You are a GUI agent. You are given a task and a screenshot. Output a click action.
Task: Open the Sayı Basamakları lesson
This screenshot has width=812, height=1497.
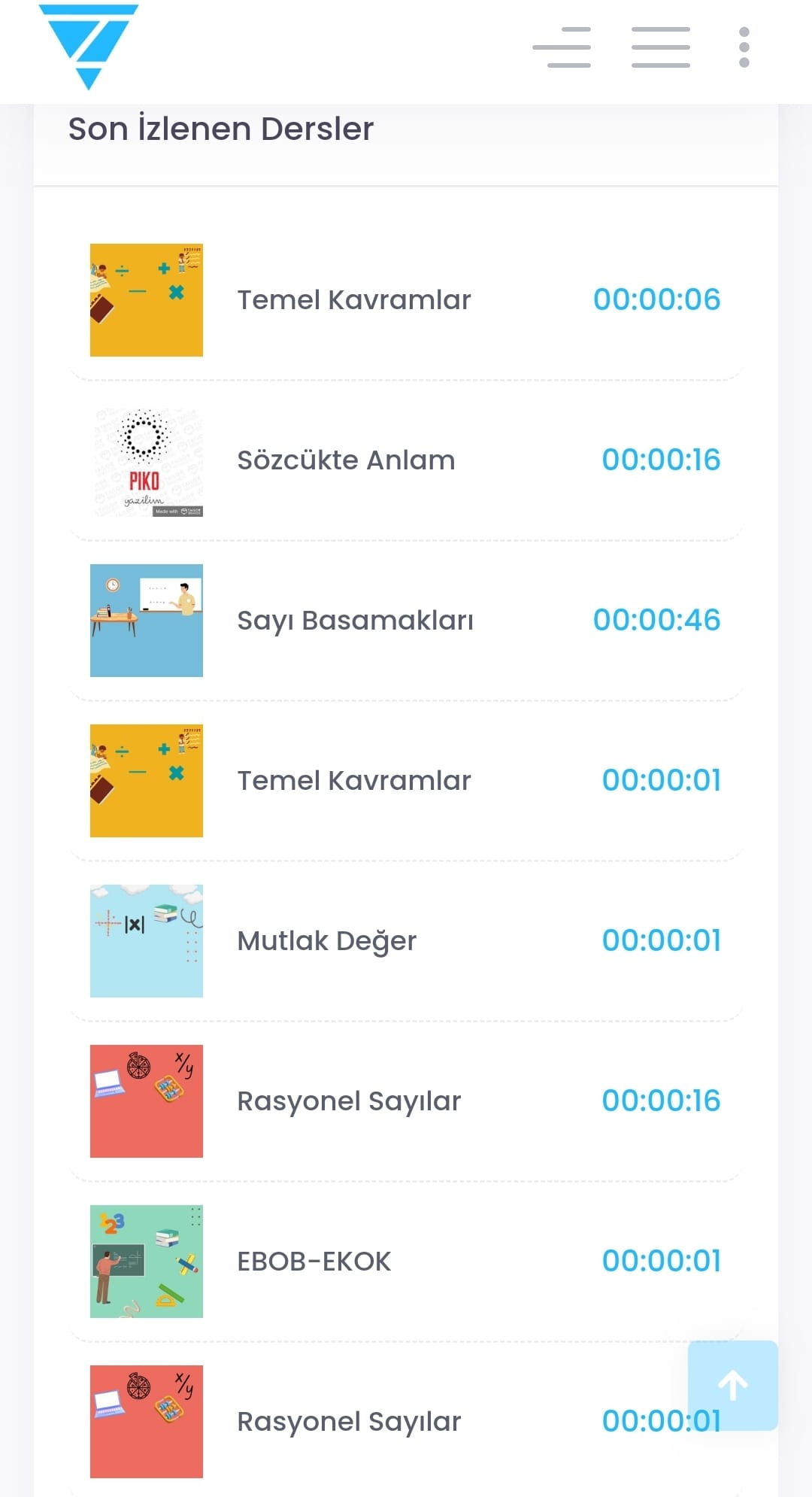356,620
